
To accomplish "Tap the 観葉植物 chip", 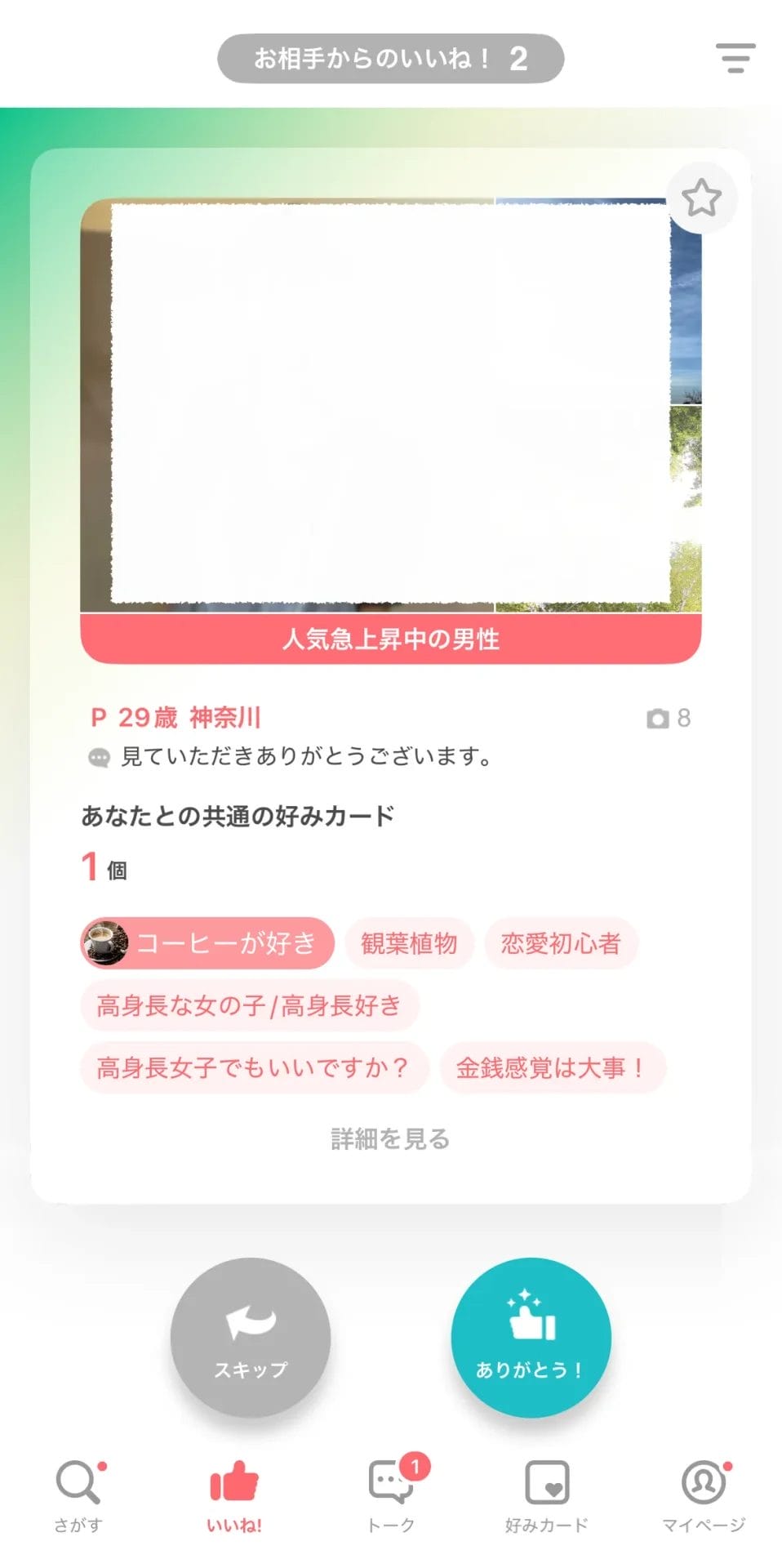I will click(x=409, y=943).
